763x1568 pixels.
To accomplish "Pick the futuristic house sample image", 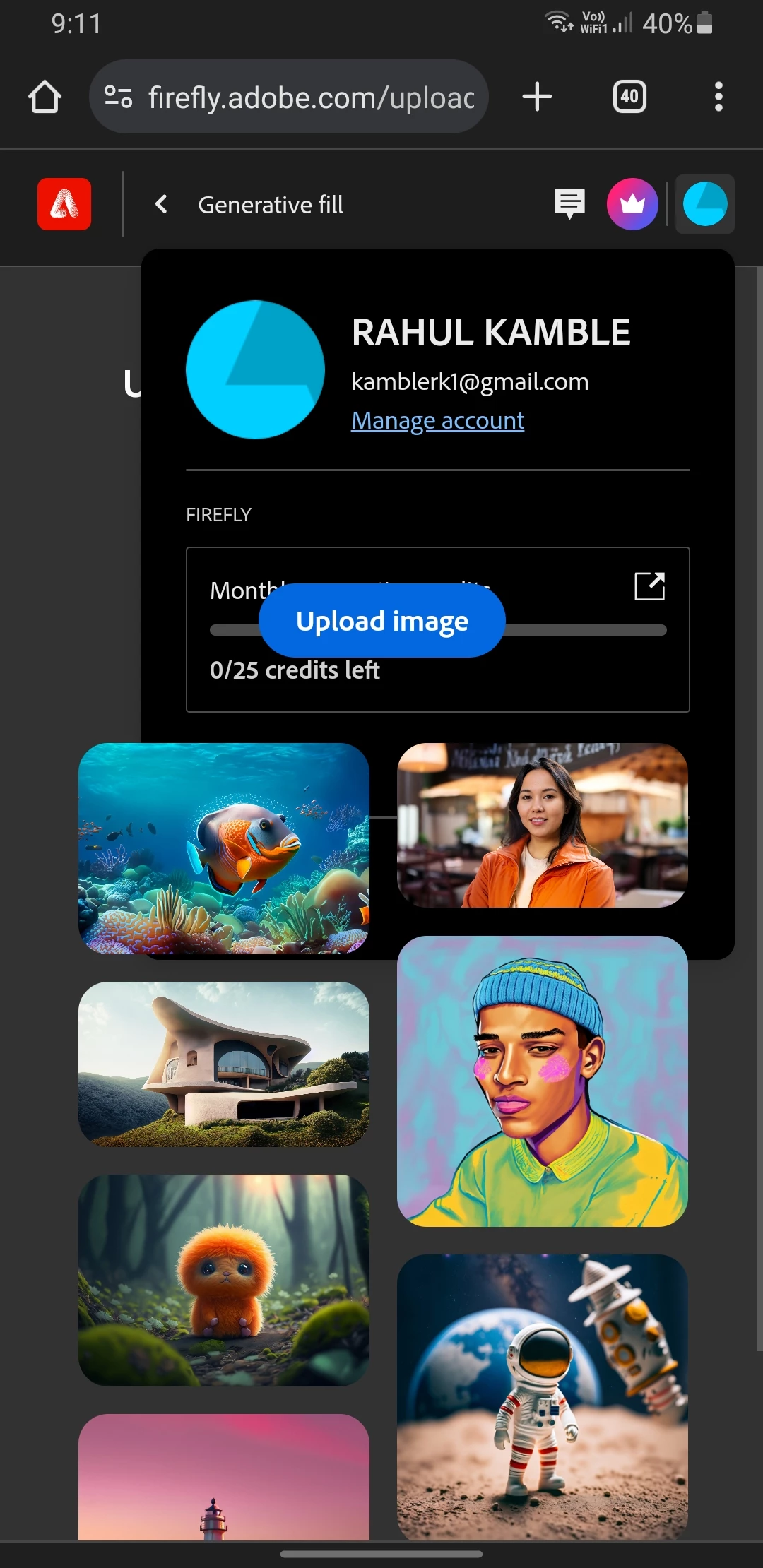I will click(x=223, y=1064).
